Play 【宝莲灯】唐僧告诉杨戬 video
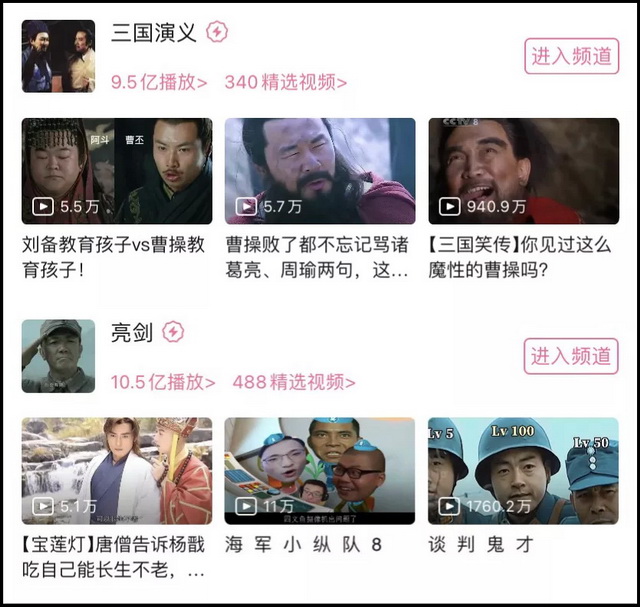640x607 pixels. (x=117, y=471)
